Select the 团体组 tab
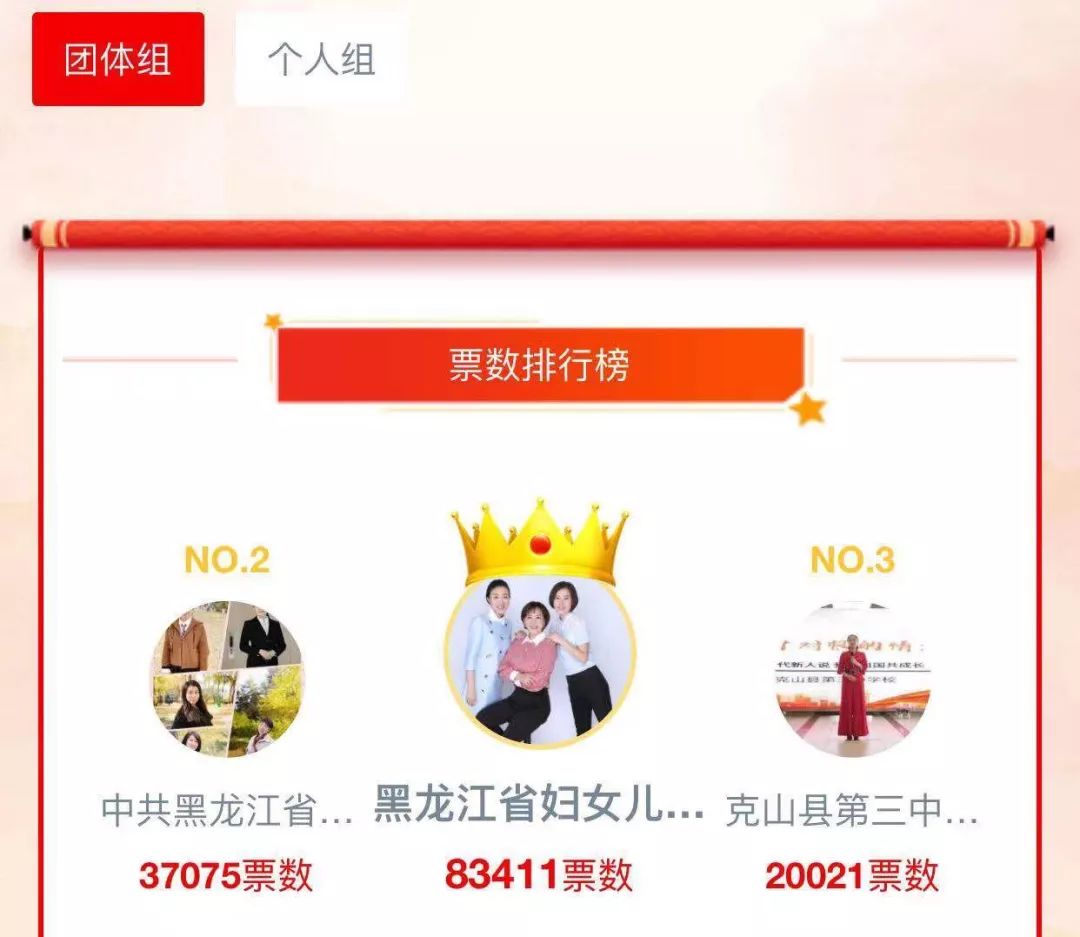The image size is (1080, 937). 118,60
